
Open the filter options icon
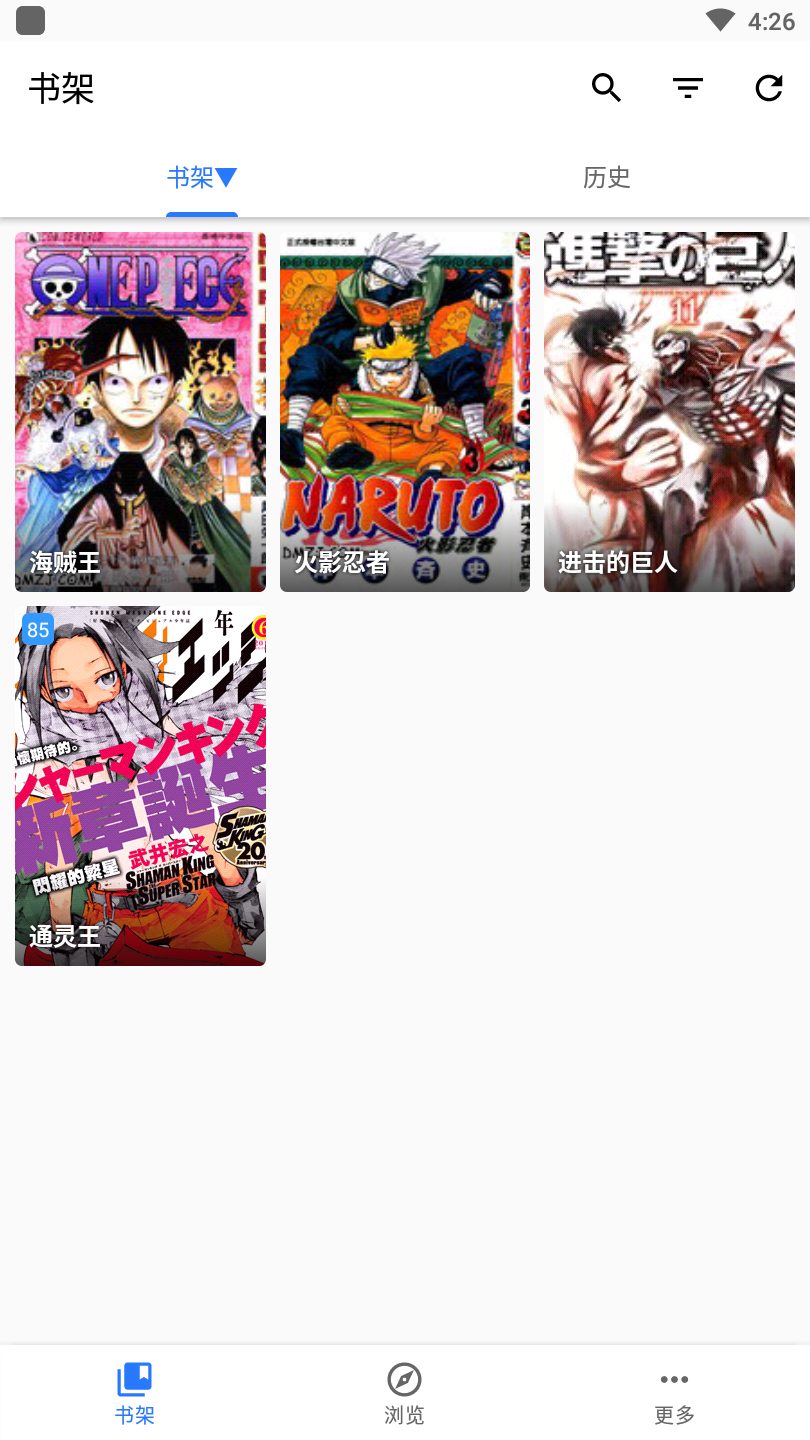(688, 88)
